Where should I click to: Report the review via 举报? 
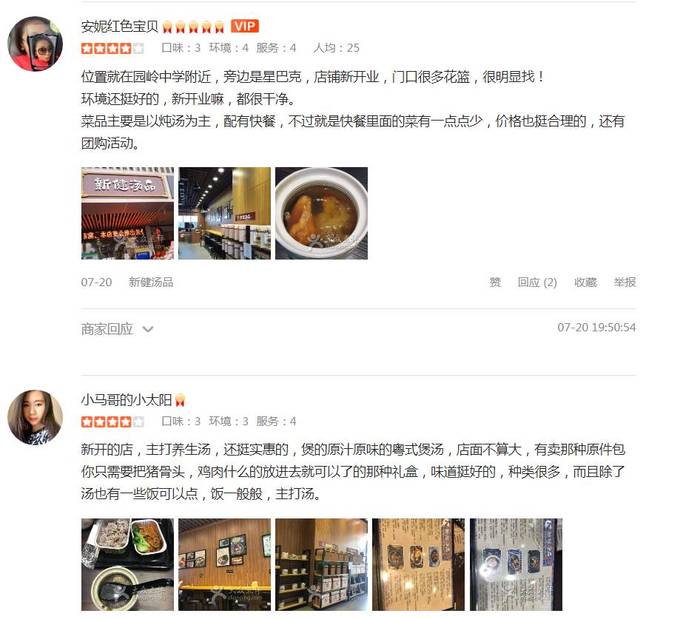(x=625, y=283)
